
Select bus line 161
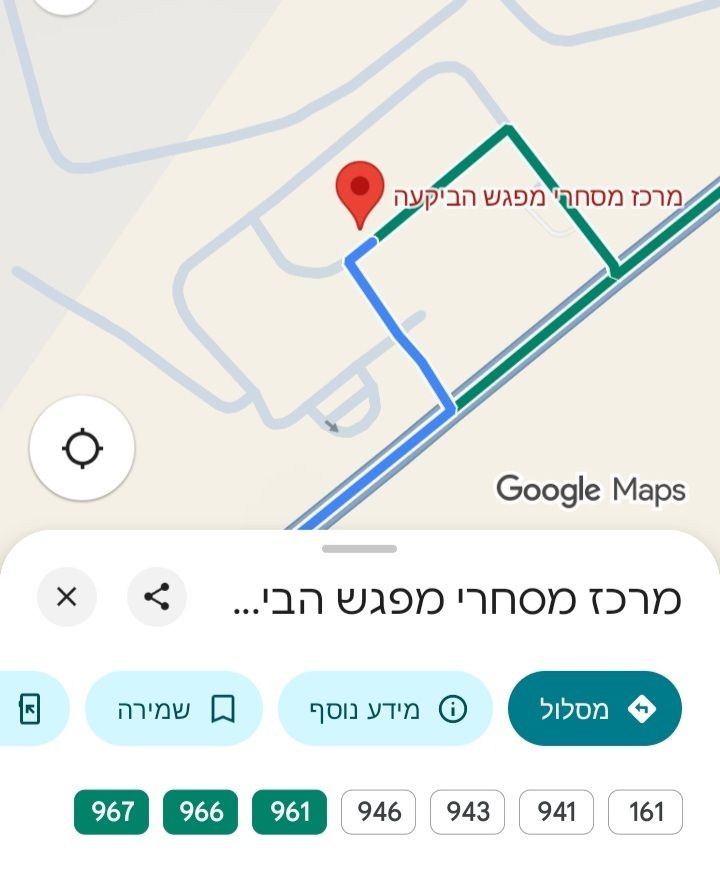(x=645, y=811)
